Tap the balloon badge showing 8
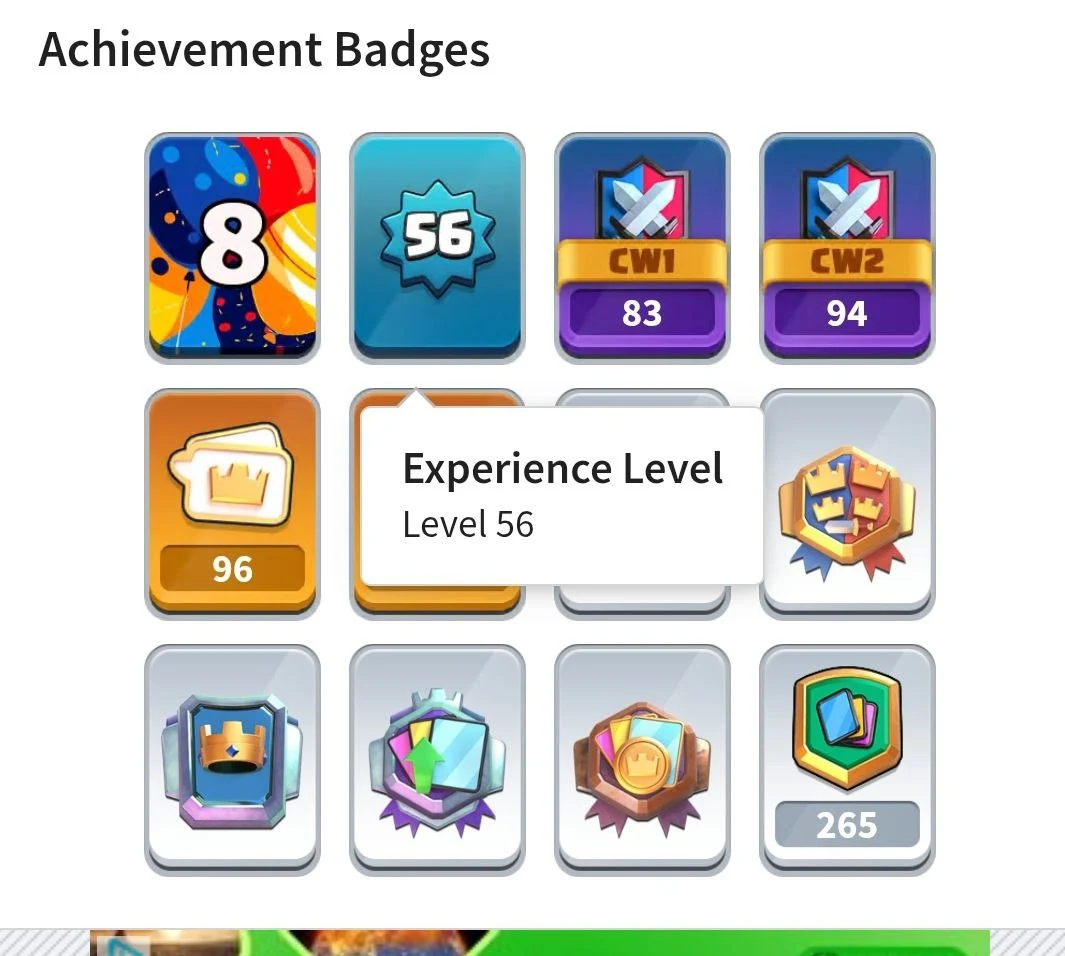1065x956 pixels. 232,247
